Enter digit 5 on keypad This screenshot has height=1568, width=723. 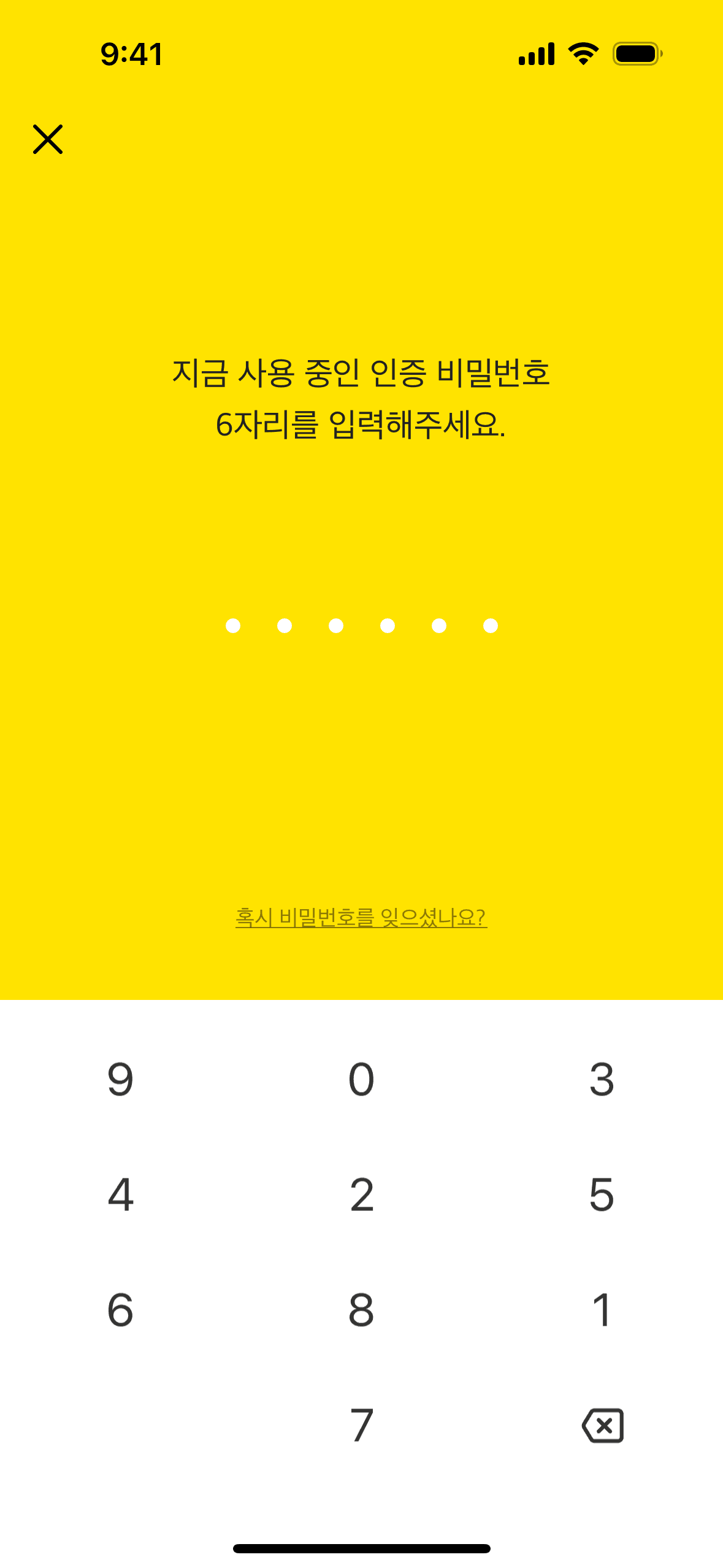click(x=602, y=1194)
